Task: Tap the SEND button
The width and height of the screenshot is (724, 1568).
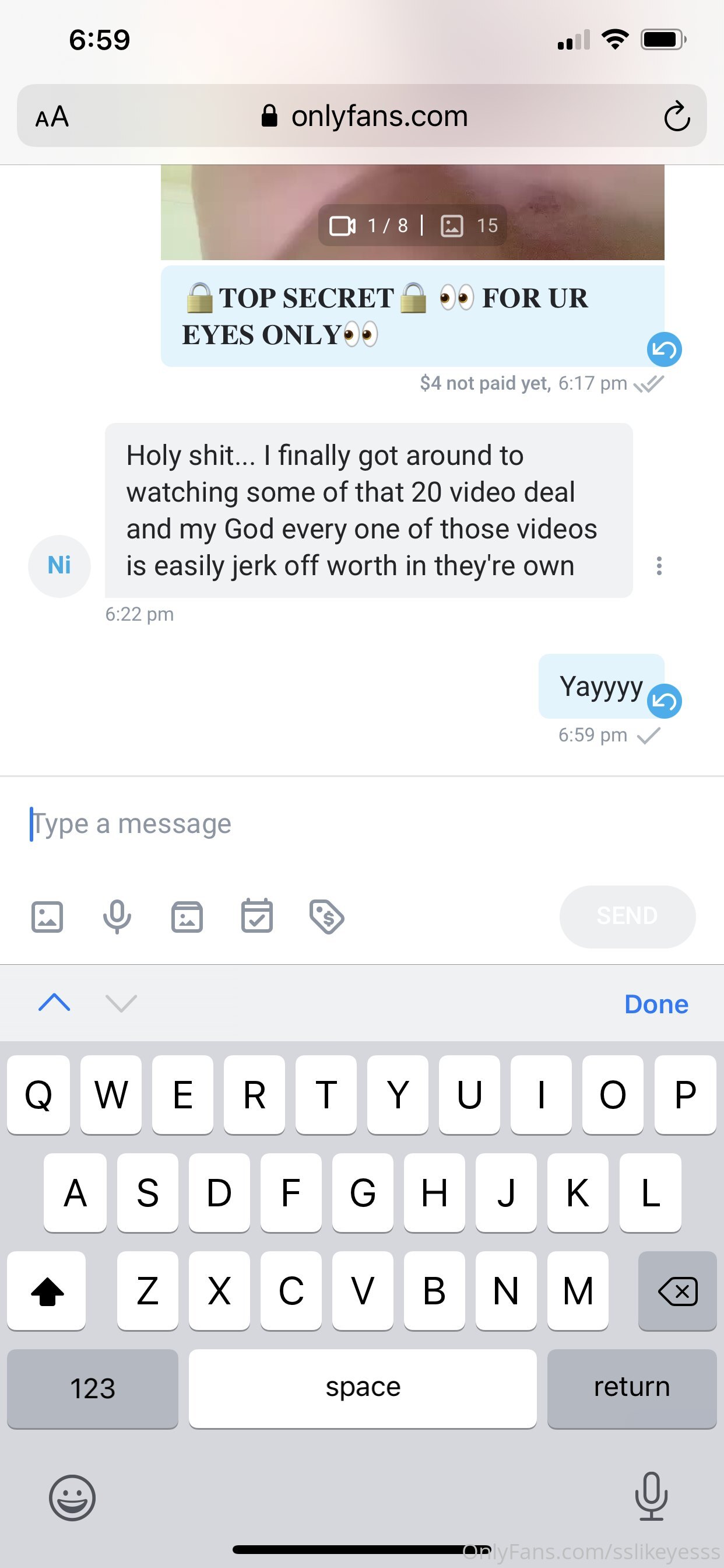Action: pos(627,916)
